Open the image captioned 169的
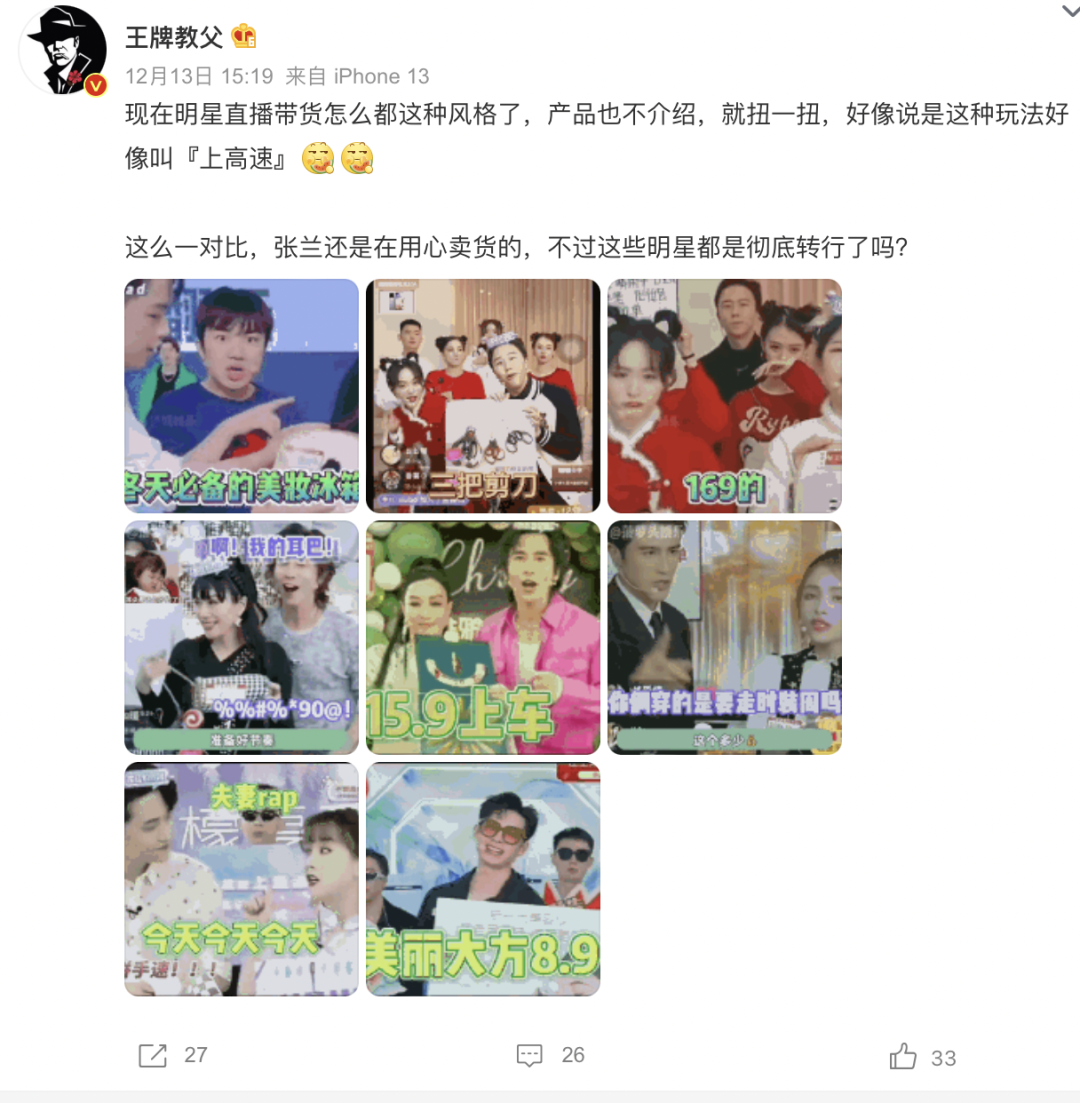 (x=724, y=396)
